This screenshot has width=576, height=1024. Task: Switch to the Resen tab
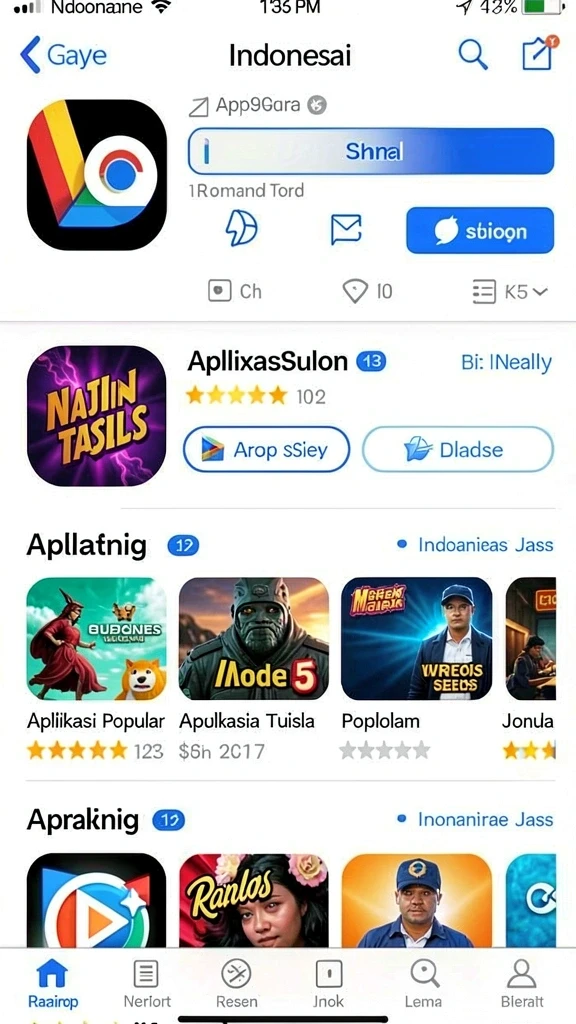click(x=236, y=985)
